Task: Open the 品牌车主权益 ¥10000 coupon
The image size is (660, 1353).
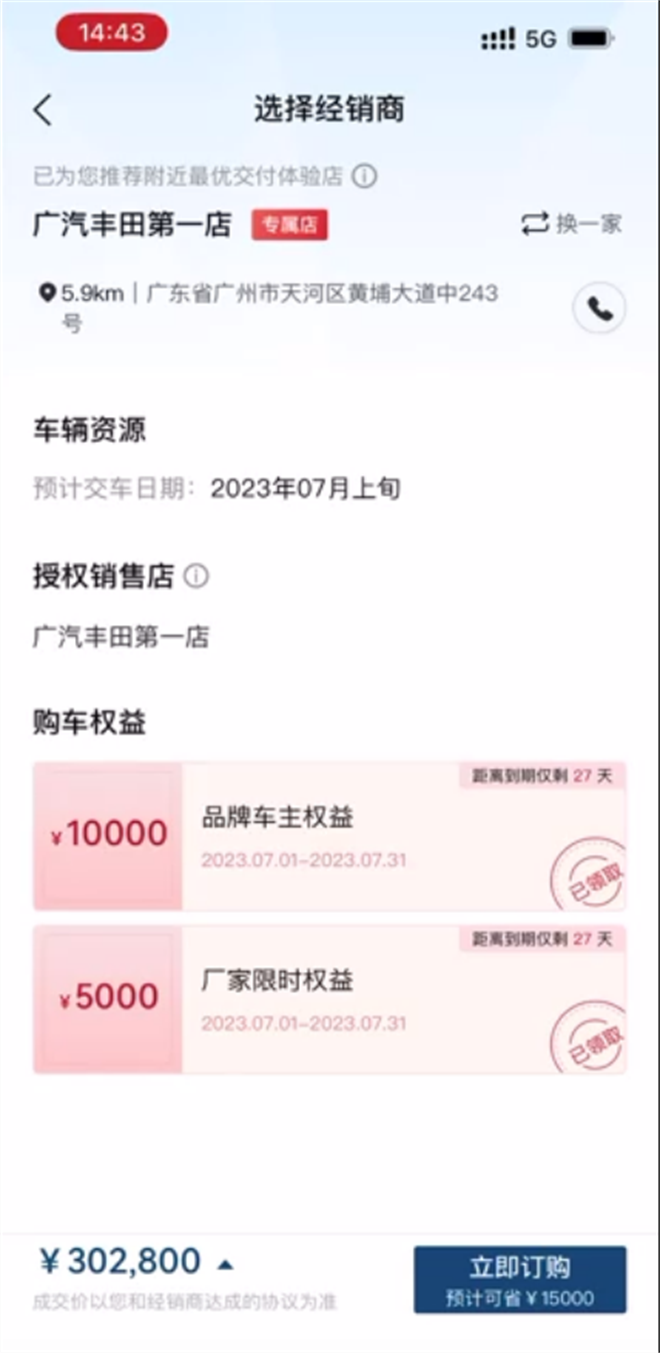Action: click(x=330, y=836)
